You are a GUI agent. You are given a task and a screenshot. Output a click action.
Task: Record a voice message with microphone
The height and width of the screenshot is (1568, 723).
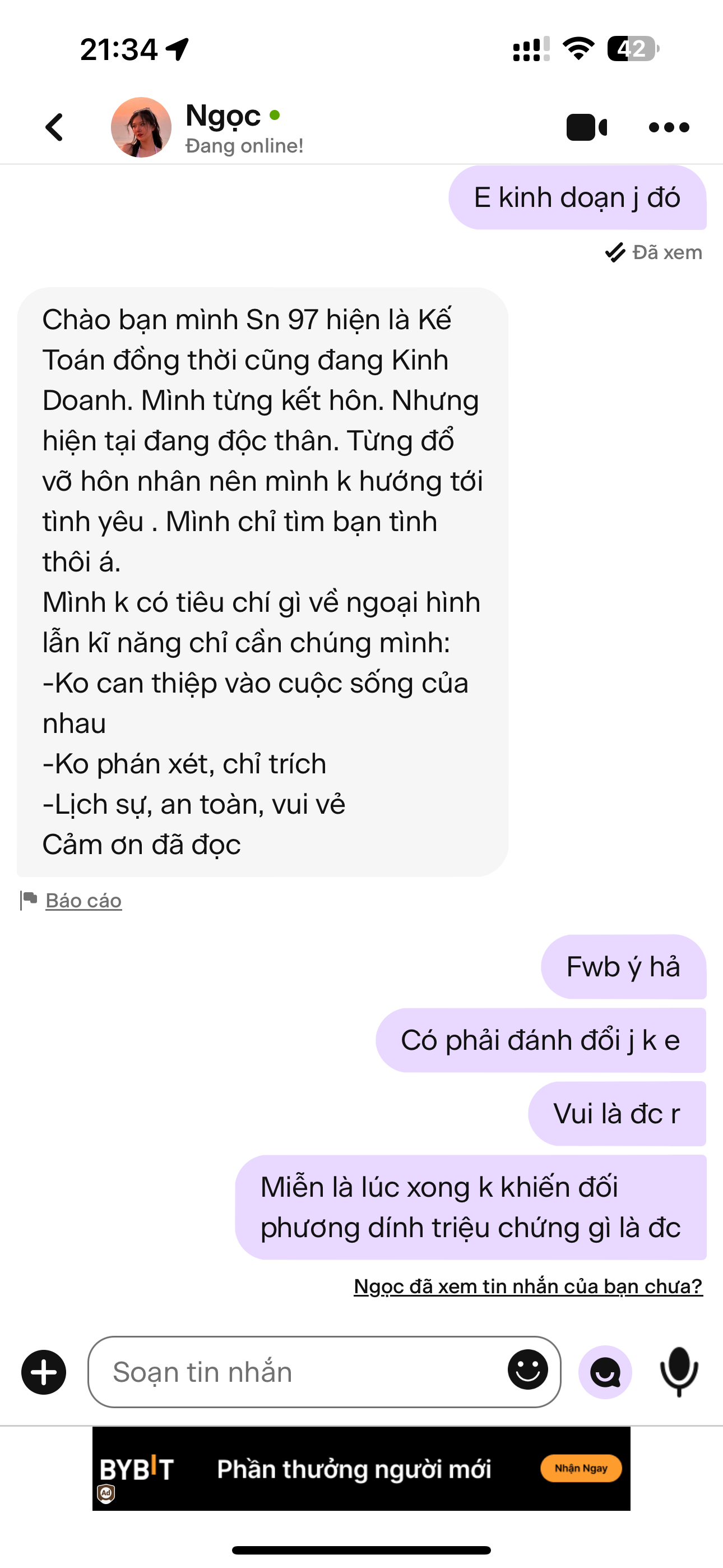[x=679, y=1372]
